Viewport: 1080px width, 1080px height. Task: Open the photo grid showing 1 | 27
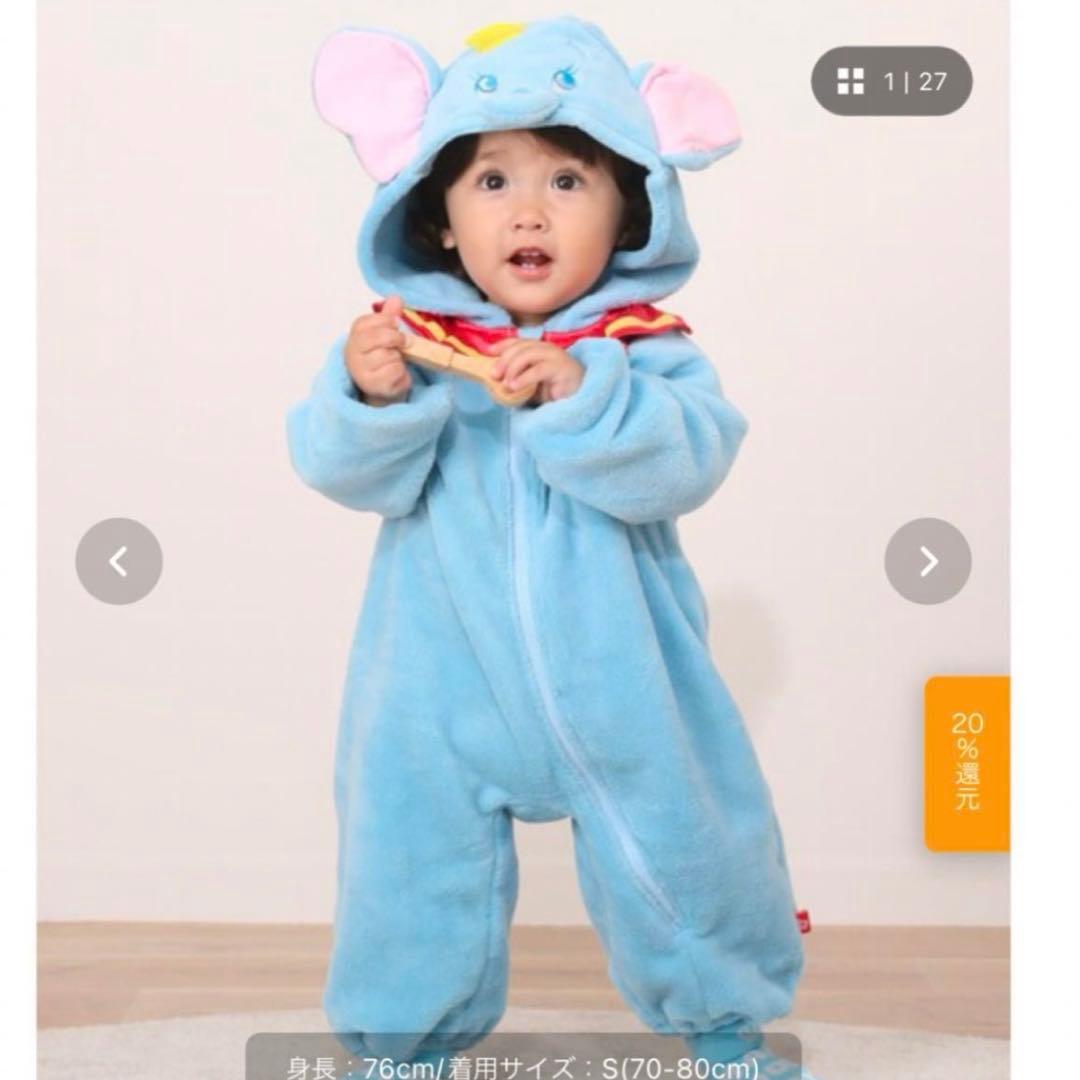891,81
